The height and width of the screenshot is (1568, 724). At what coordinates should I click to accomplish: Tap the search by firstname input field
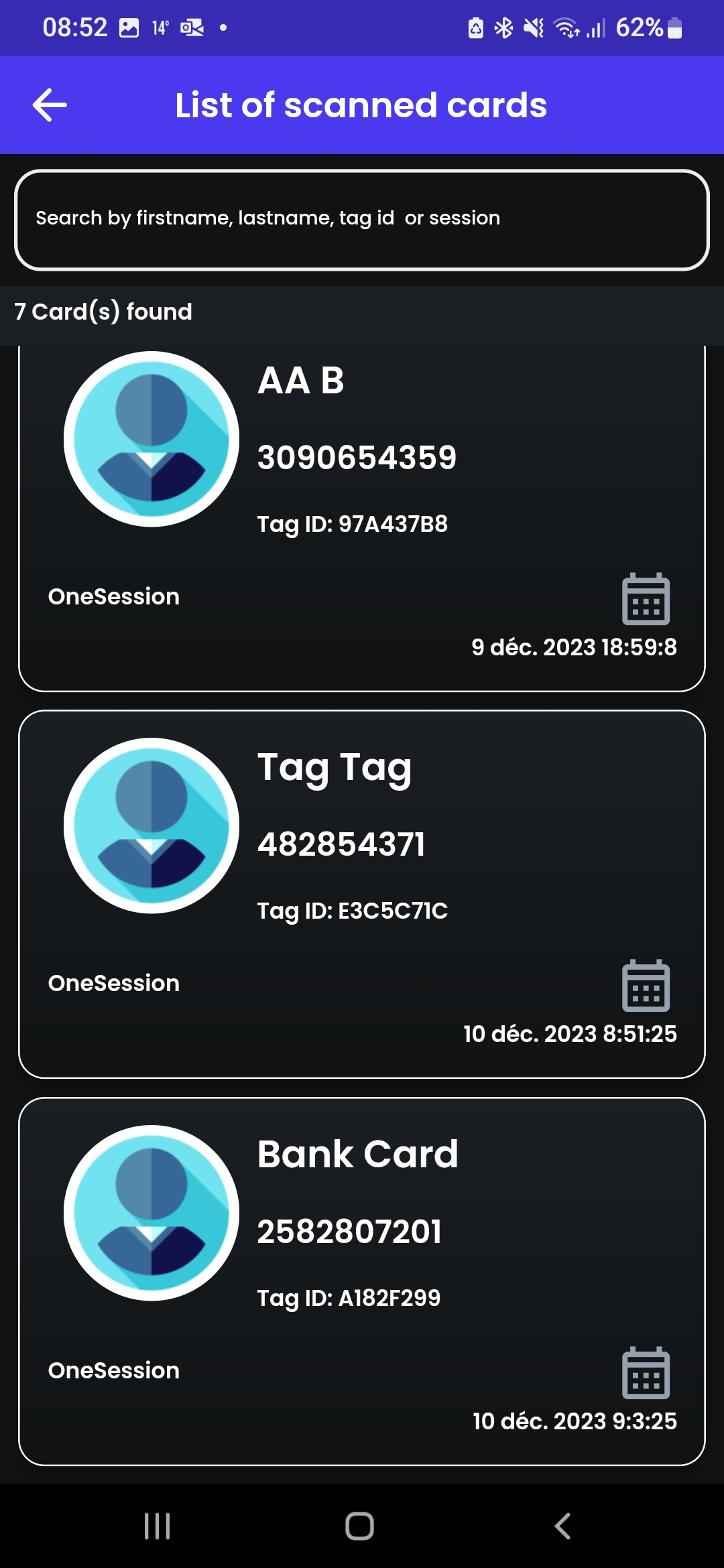362,218
